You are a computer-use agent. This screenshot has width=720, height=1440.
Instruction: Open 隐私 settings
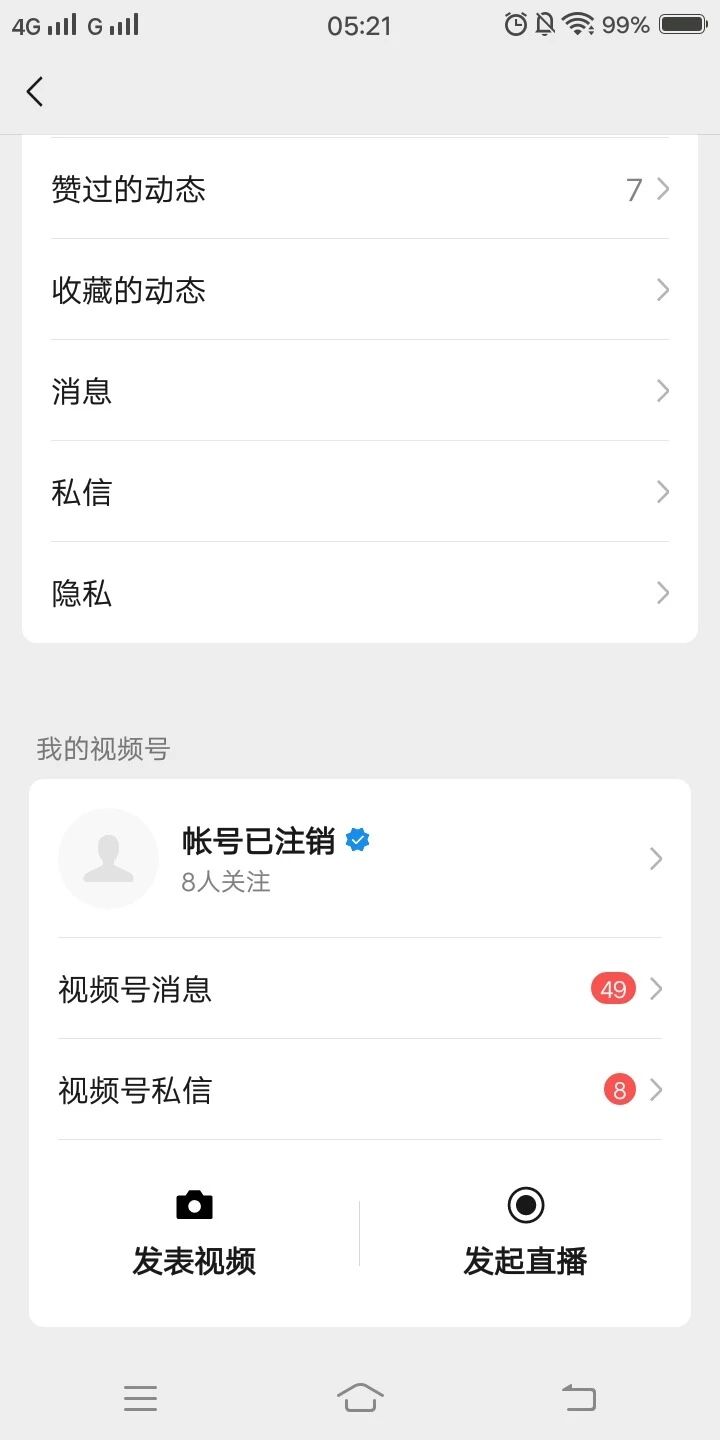(360, 593)
